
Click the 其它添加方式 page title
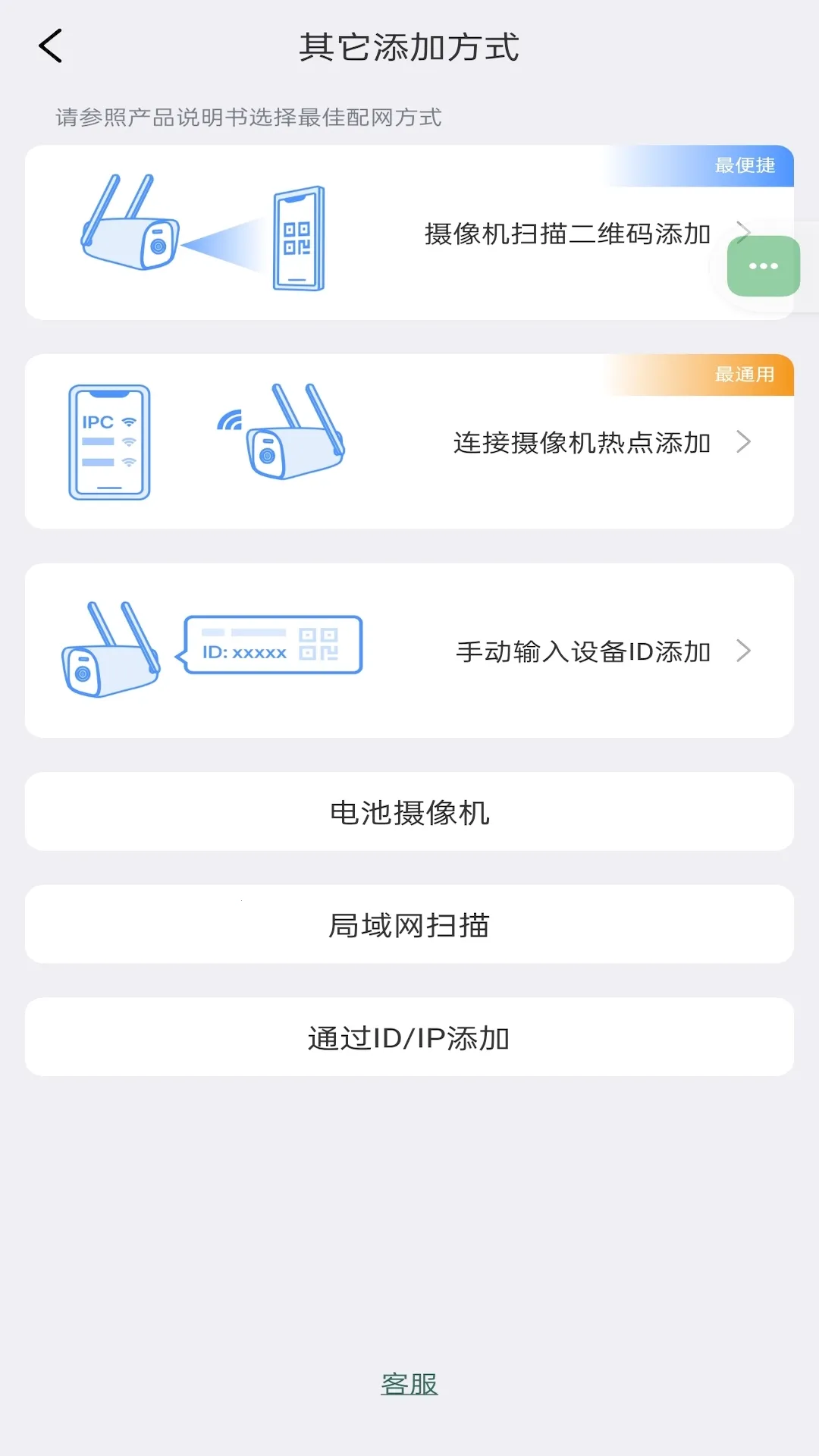click(x=409, y=45)
